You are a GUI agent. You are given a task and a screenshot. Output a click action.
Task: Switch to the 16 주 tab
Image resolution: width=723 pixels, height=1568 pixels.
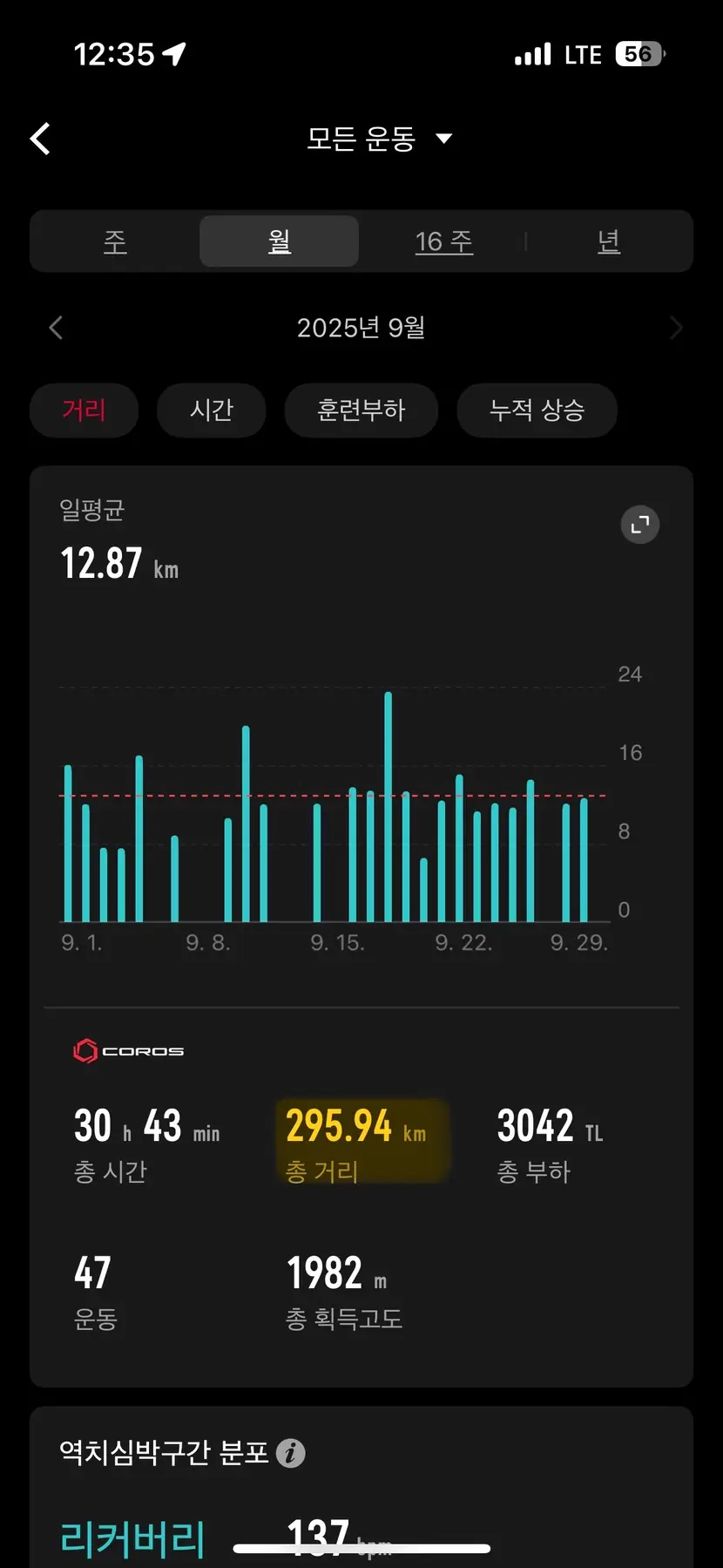point(443,241)
